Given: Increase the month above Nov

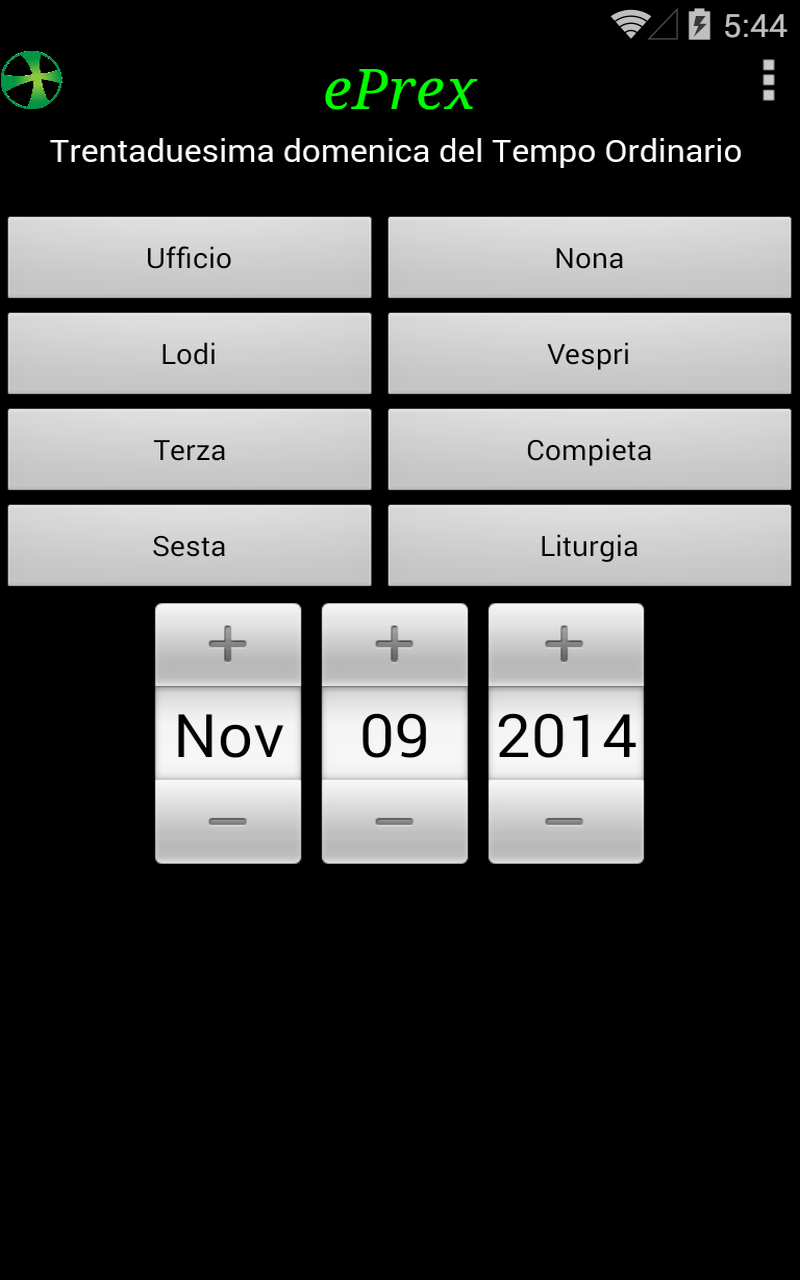Looking at the screenshot, I should tap(228, 644).
